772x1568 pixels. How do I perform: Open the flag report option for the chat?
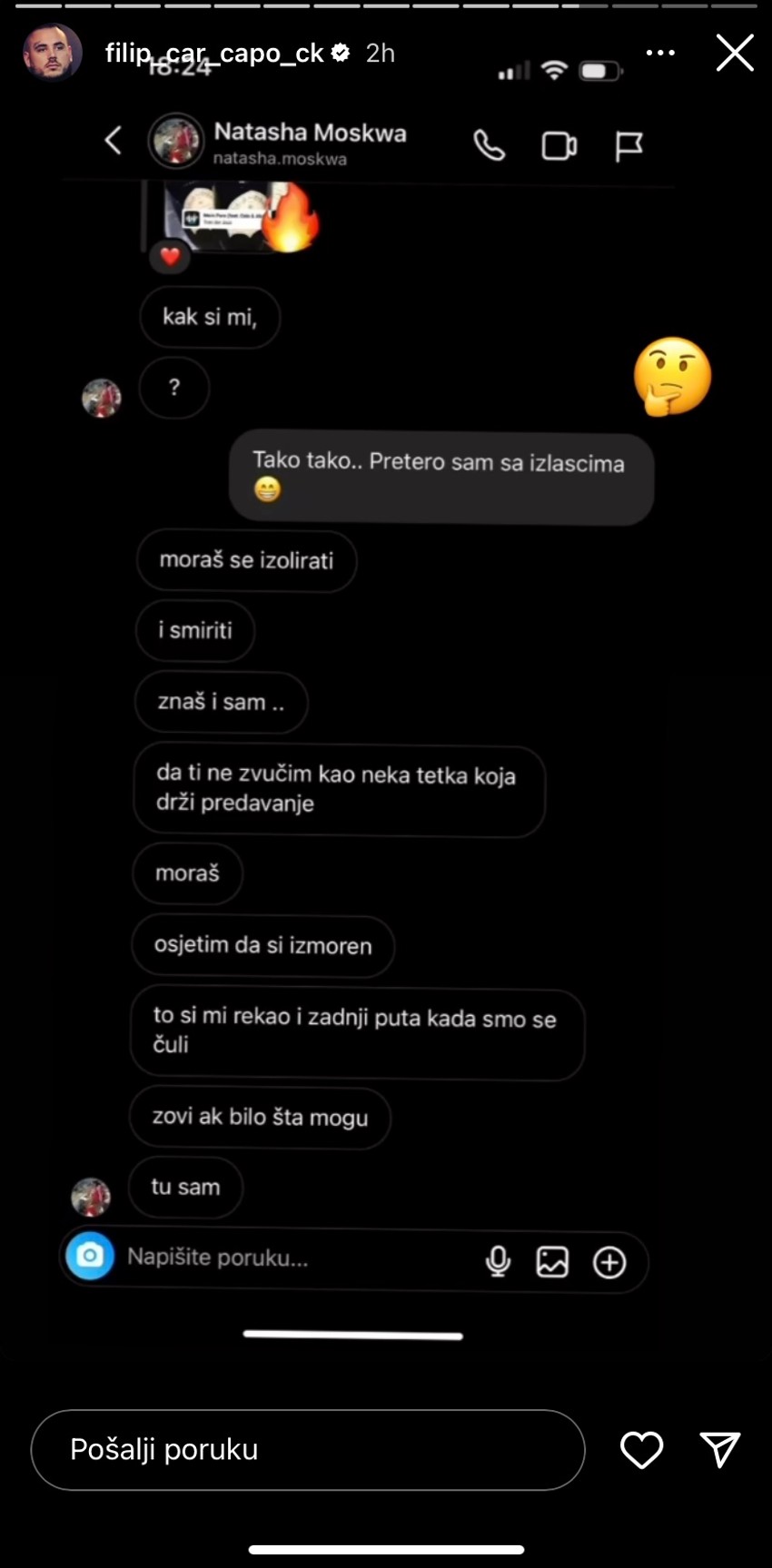[628, 144]
